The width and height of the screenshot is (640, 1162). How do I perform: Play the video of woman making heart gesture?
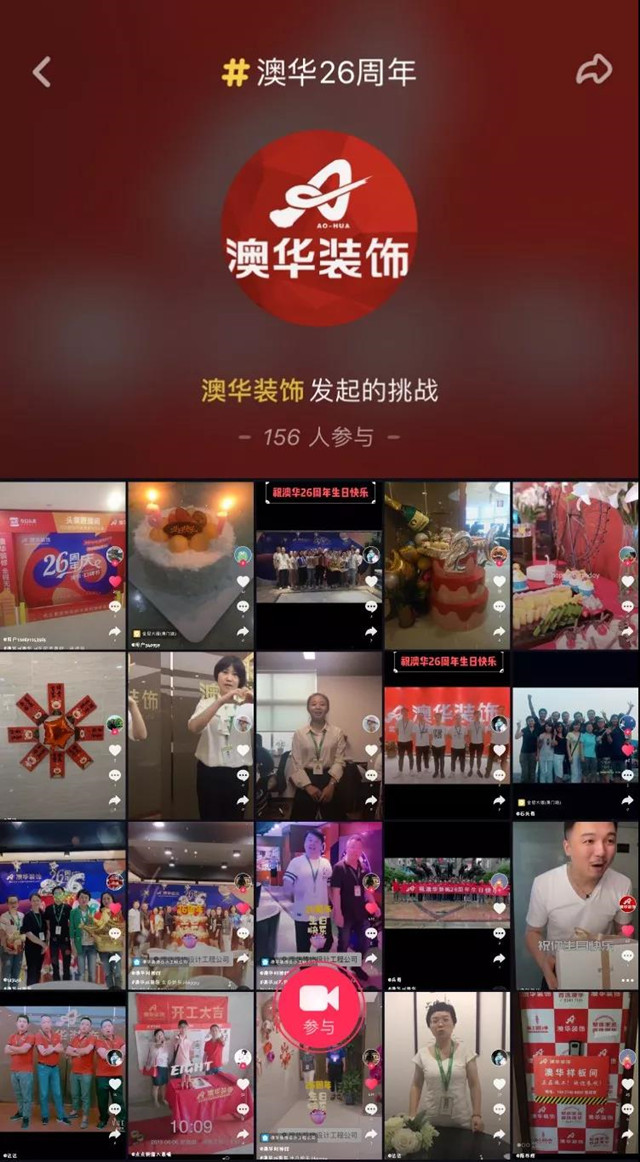coord(190,735)
